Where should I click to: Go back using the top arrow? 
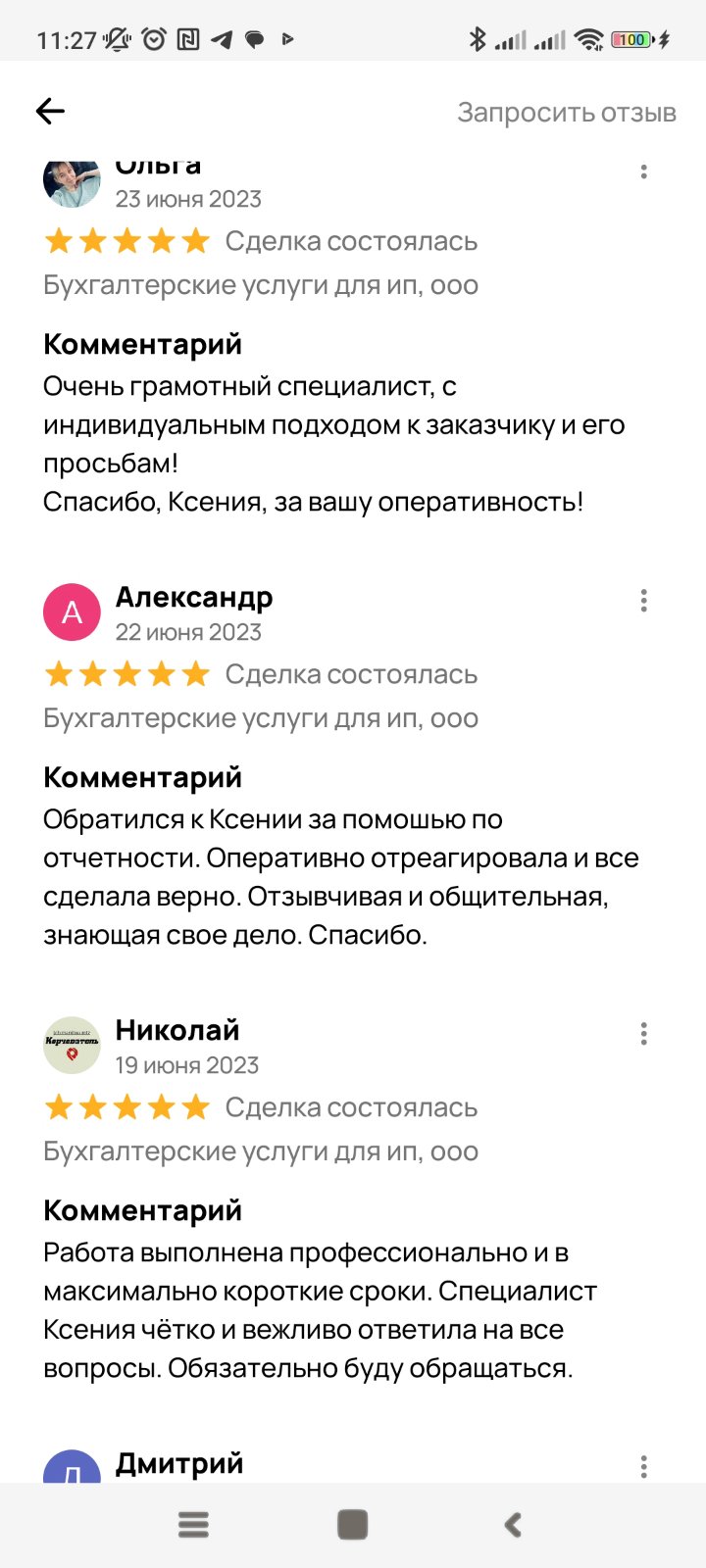point(50,112)
